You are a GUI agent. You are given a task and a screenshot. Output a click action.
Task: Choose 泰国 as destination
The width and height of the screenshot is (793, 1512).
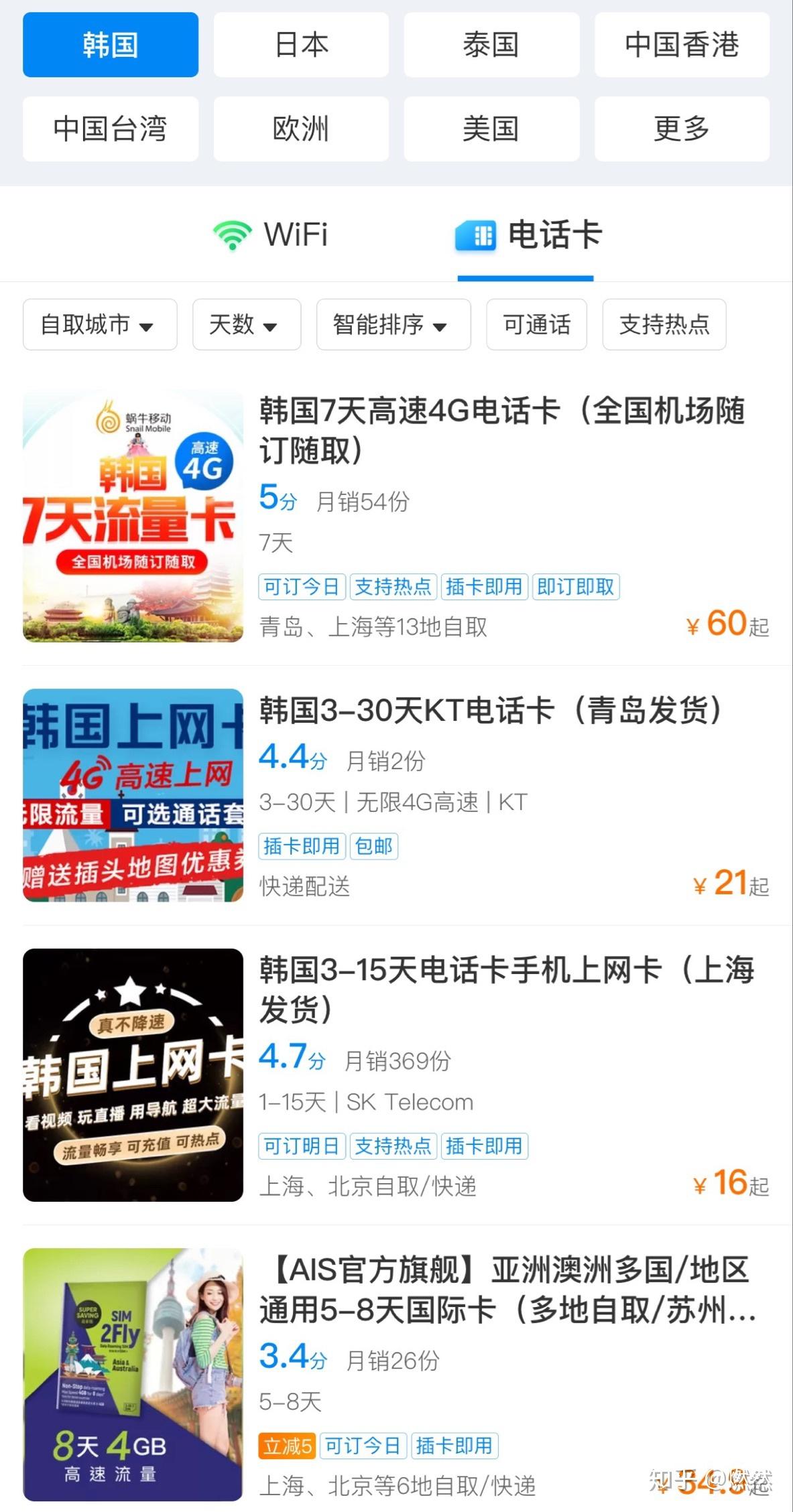(491, 45)
